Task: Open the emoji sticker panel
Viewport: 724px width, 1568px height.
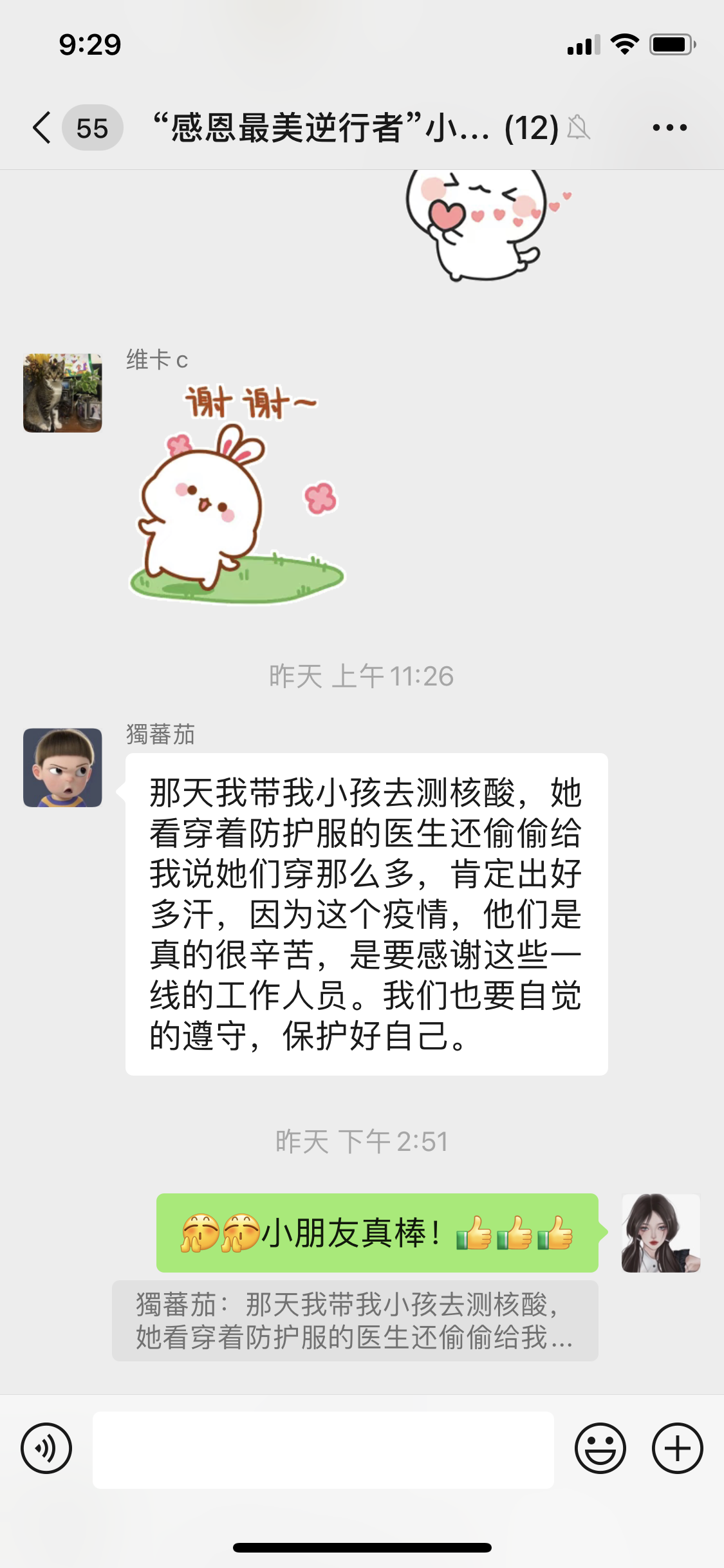Action: [x=600, y=1448]
